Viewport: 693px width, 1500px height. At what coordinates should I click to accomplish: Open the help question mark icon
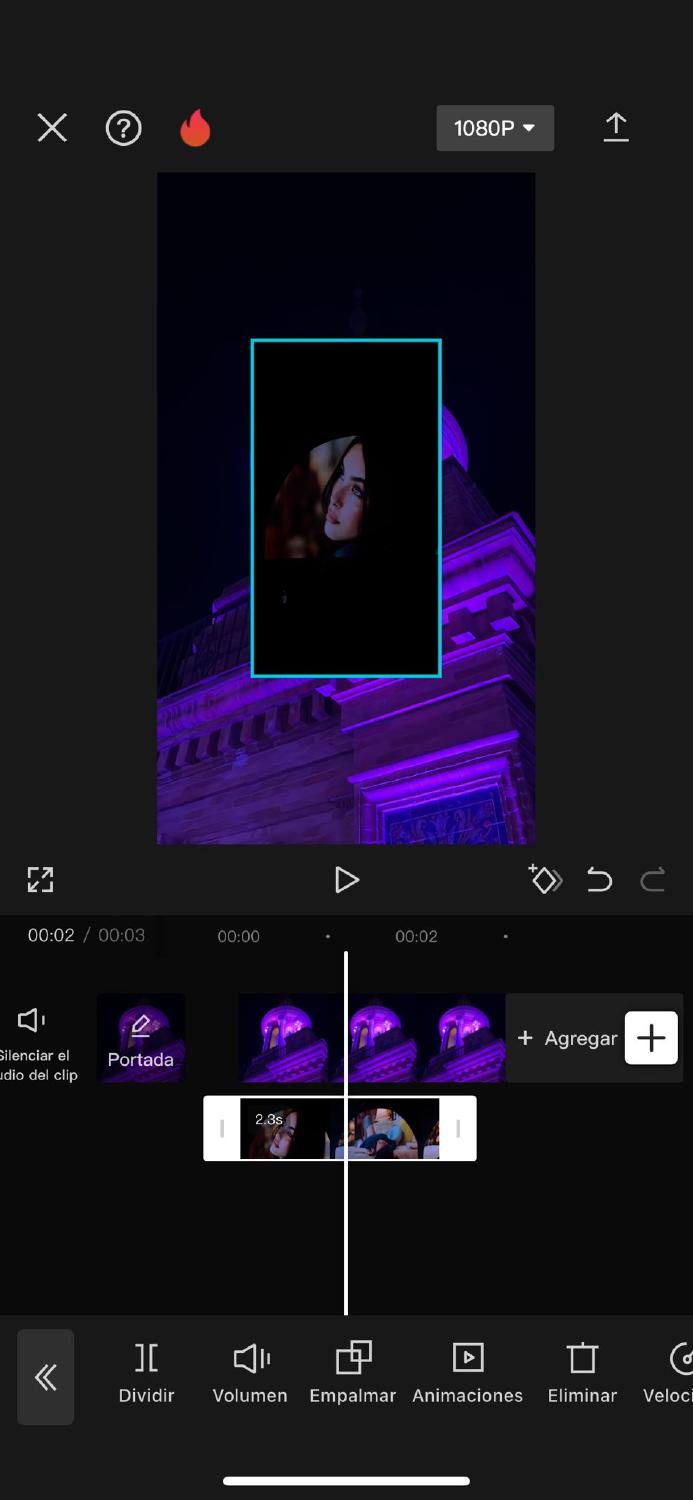point(124,128)
